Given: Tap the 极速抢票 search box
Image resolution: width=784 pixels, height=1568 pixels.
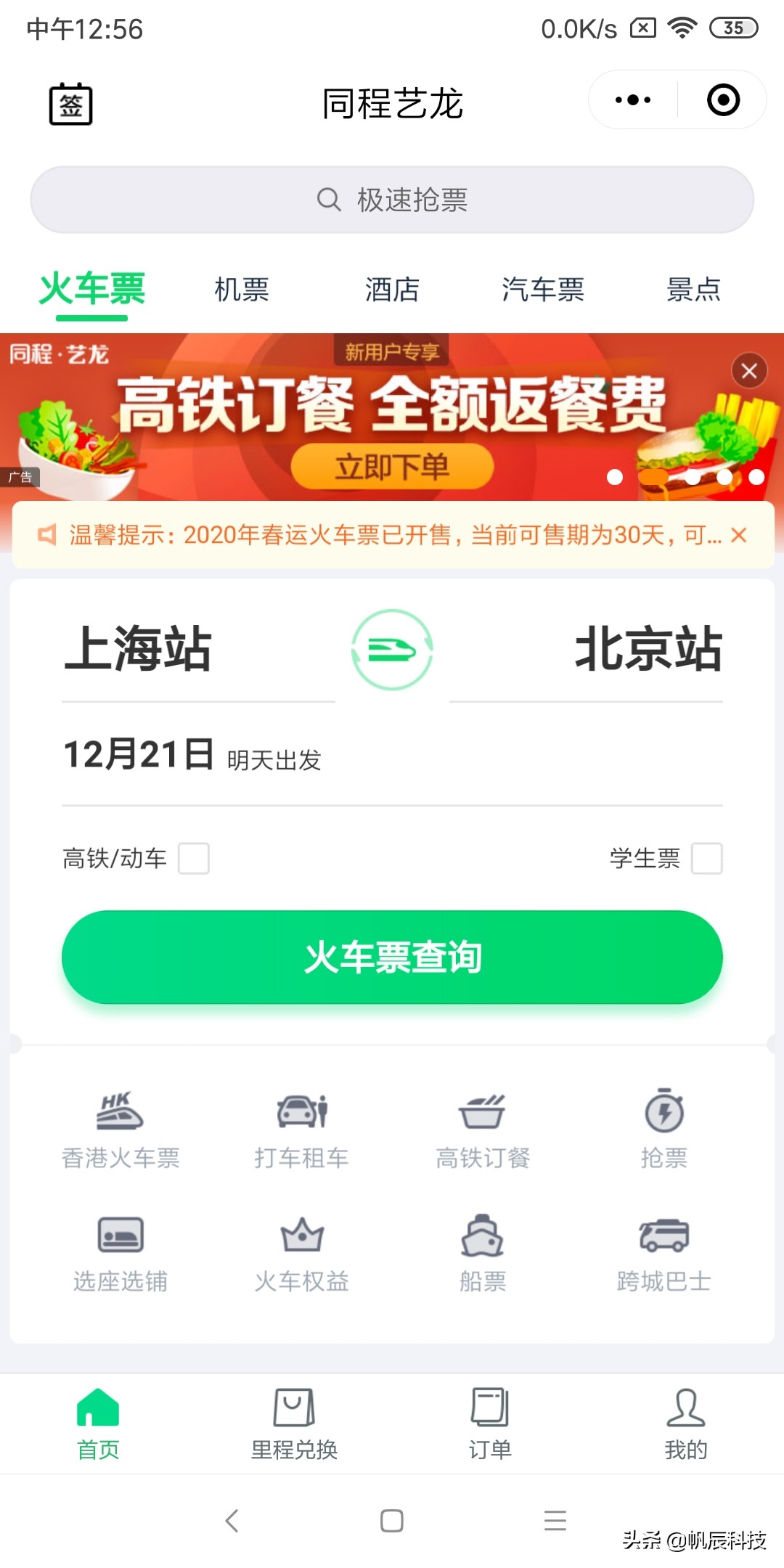Looking at the screenshot, I should click(392, 200).
